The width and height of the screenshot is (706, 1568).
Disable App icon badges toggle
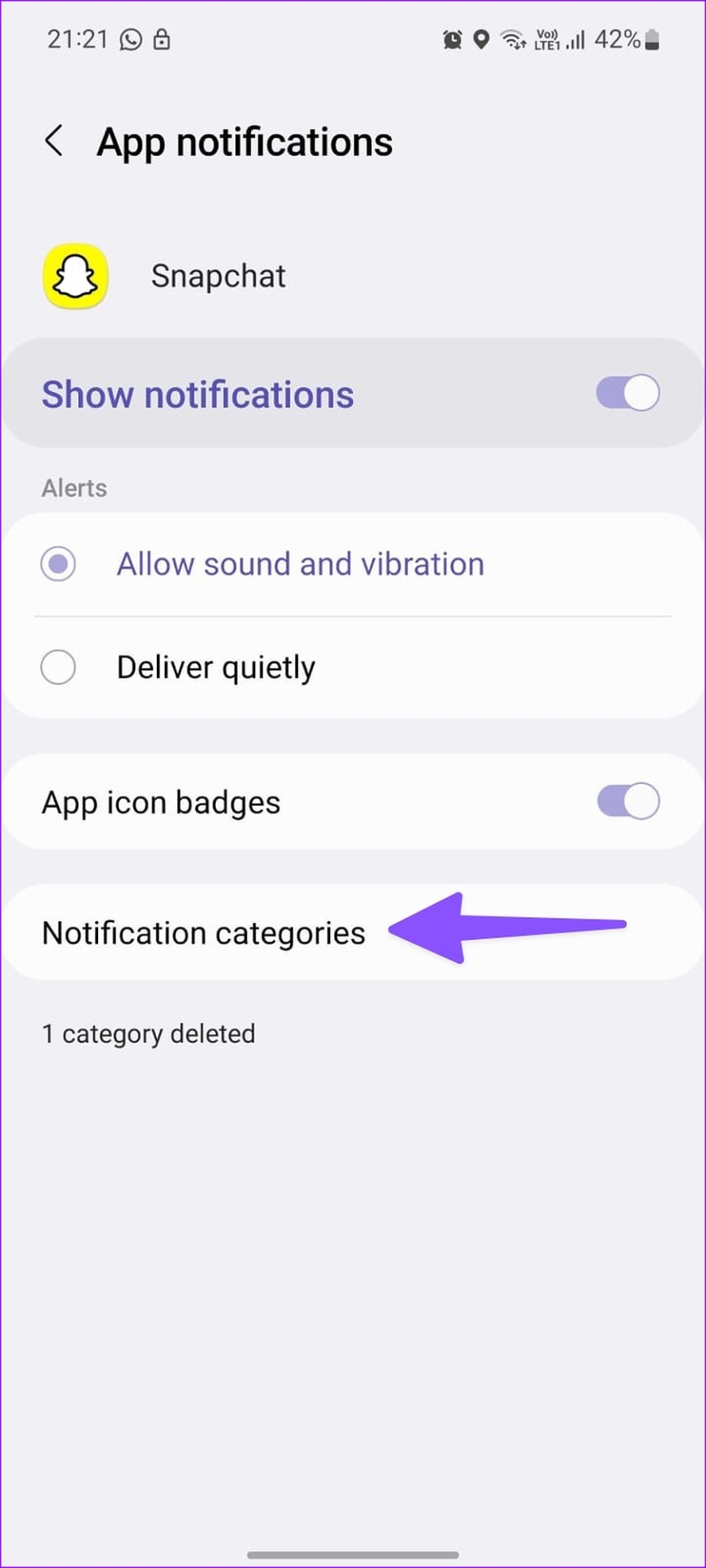click(627, 802)
